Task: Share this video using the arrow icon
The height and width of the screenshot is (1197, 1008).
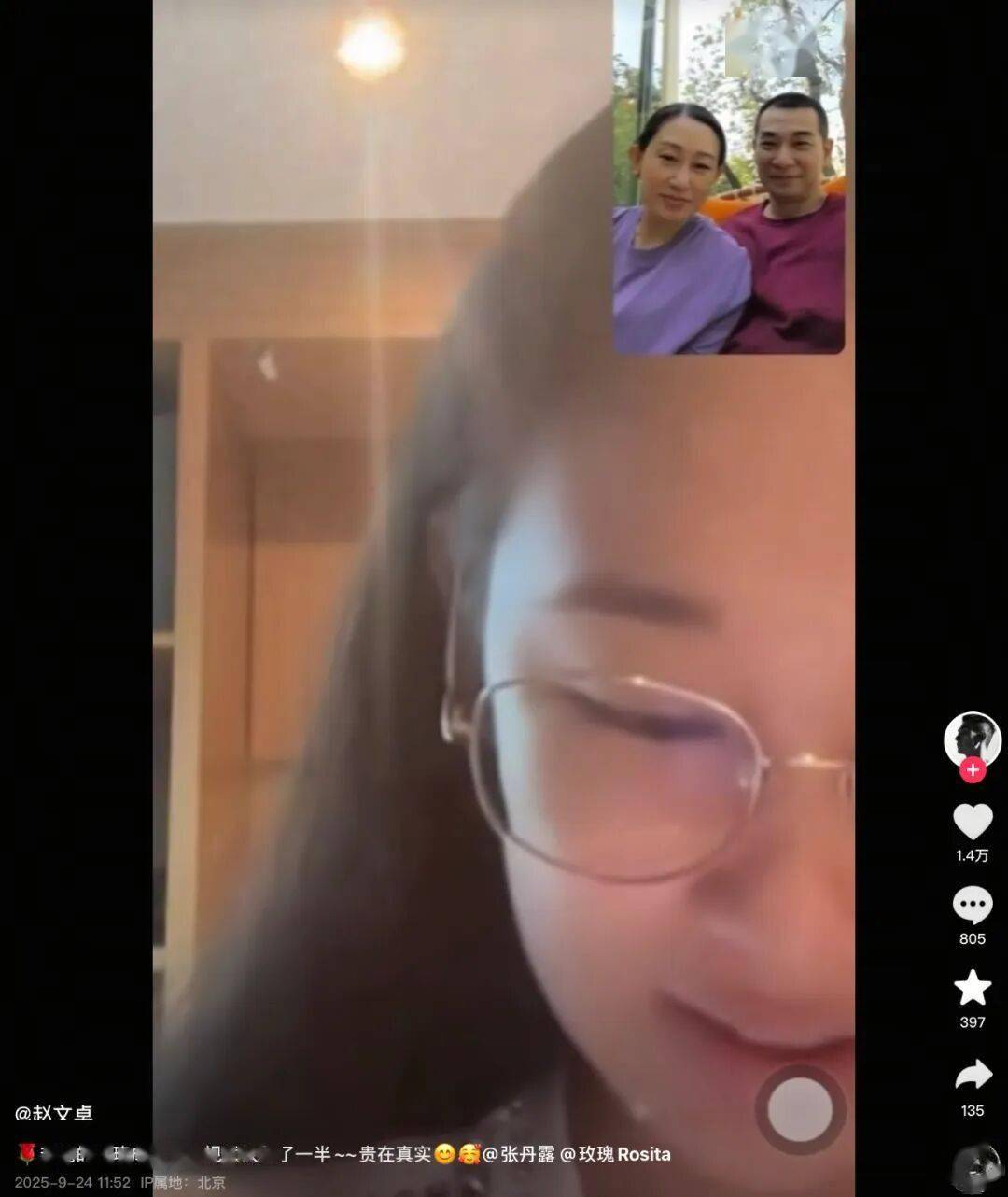Action: click(x=972, y=1077)
